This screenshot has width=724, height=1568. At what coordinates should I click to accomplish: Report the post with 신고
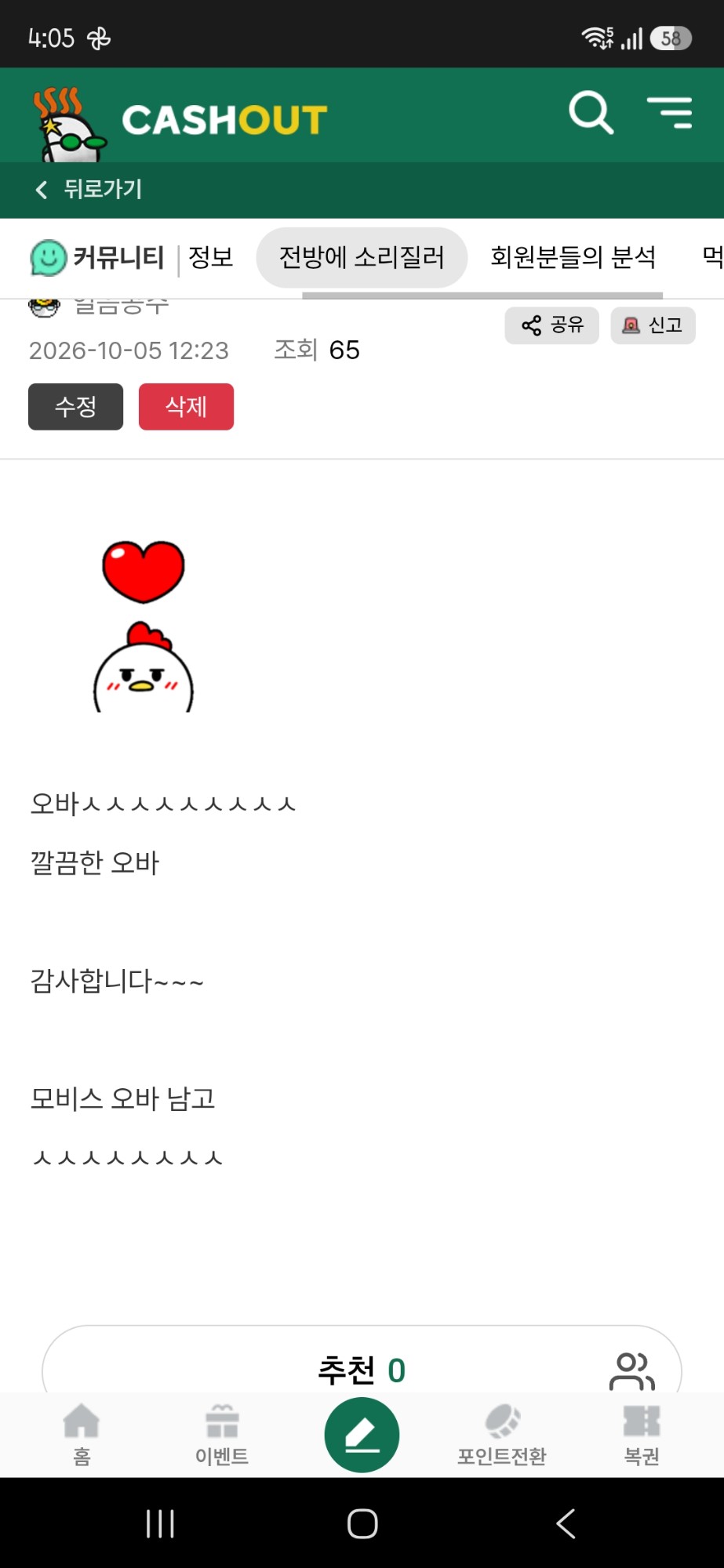coord(653,325)
